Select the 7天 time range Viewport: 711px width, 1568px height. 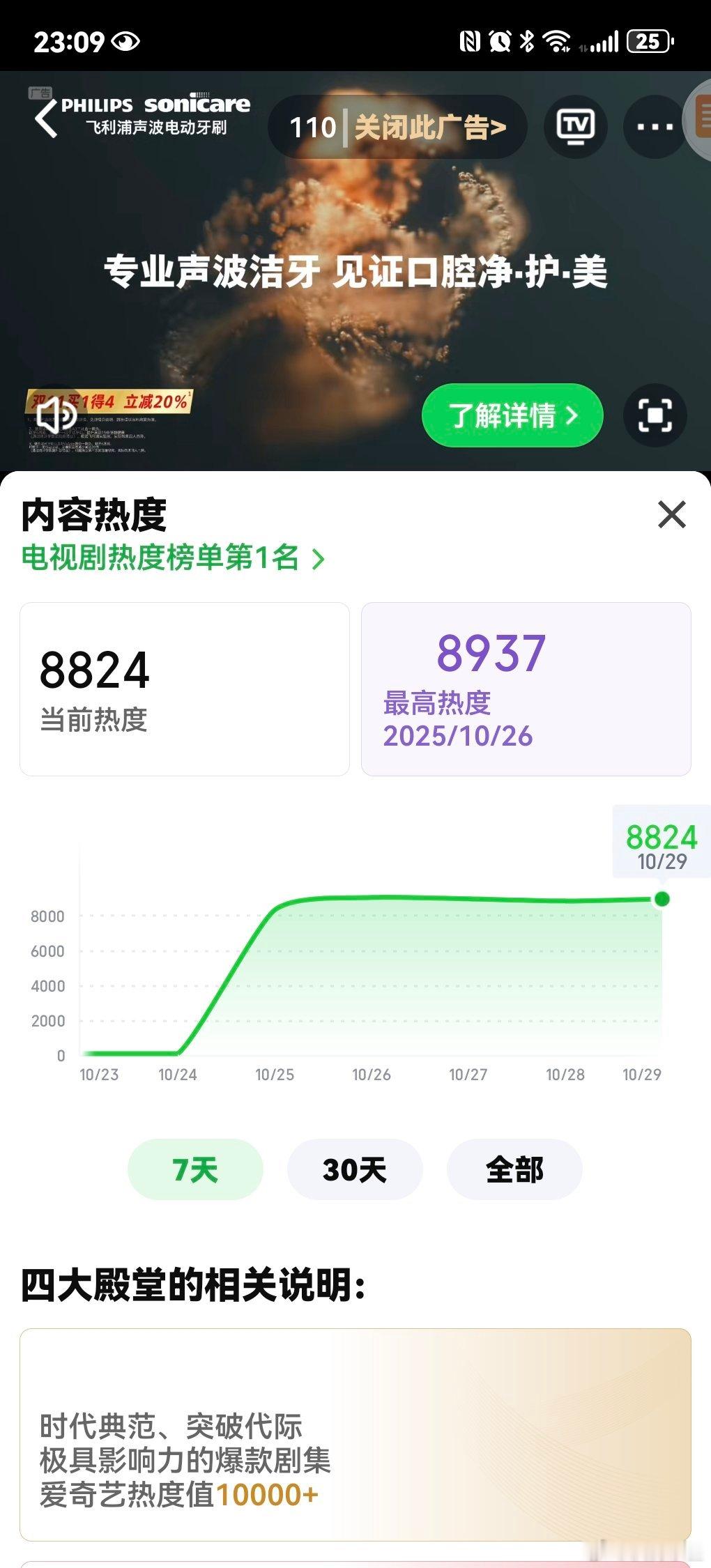(x=194, y=1169)
